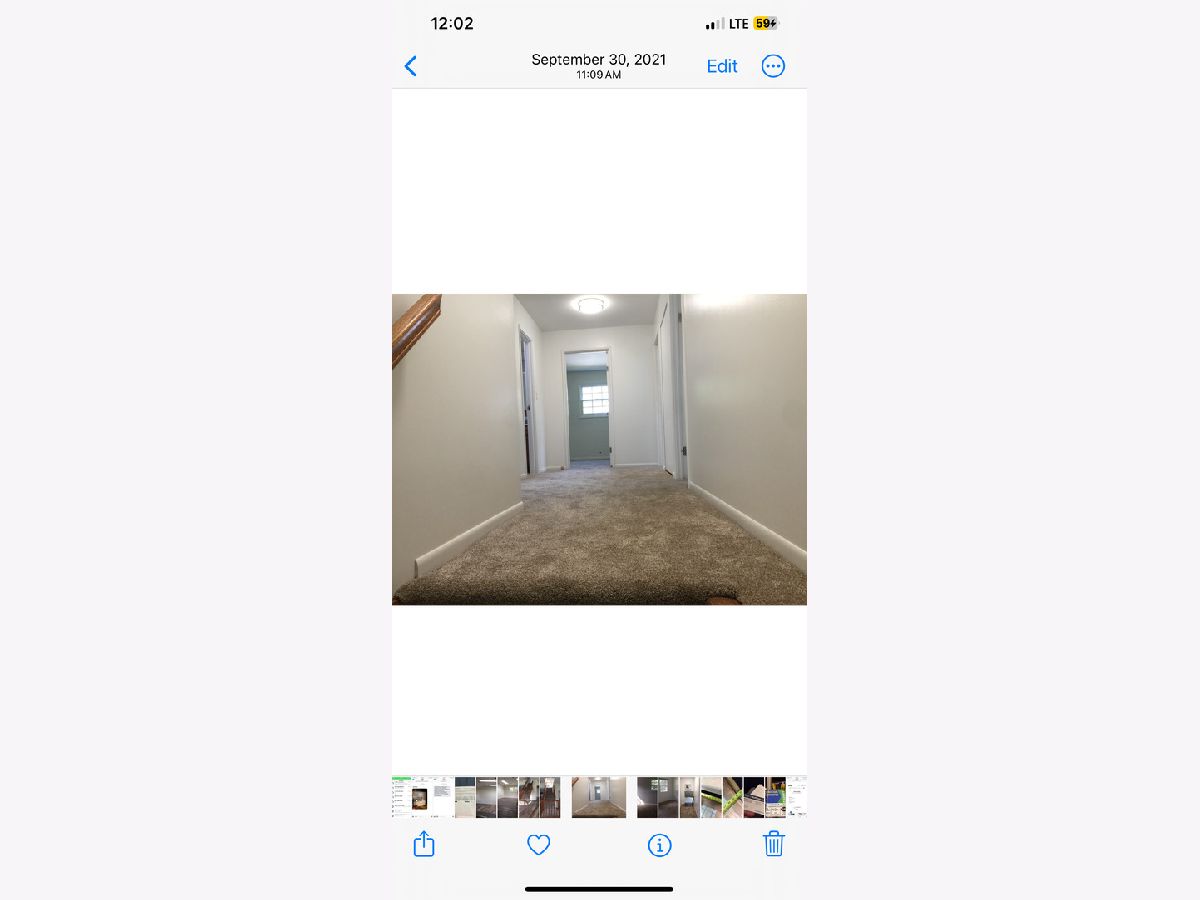Mark the photo as favorite

(539, 845)
